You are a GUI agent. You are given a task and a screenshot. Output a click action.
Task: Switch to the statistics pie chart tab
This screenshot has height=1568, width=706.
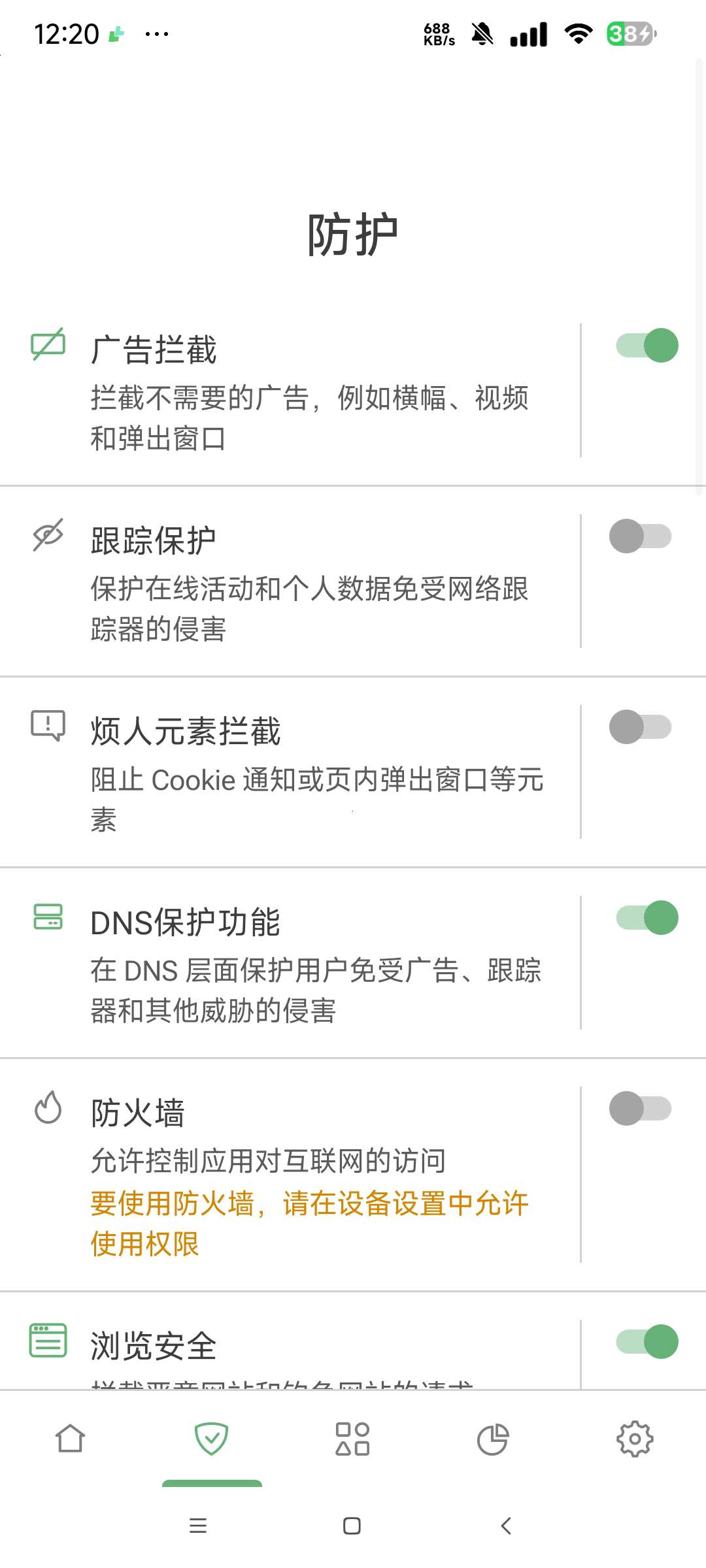pyautogui.click(x=493, y=1439)
